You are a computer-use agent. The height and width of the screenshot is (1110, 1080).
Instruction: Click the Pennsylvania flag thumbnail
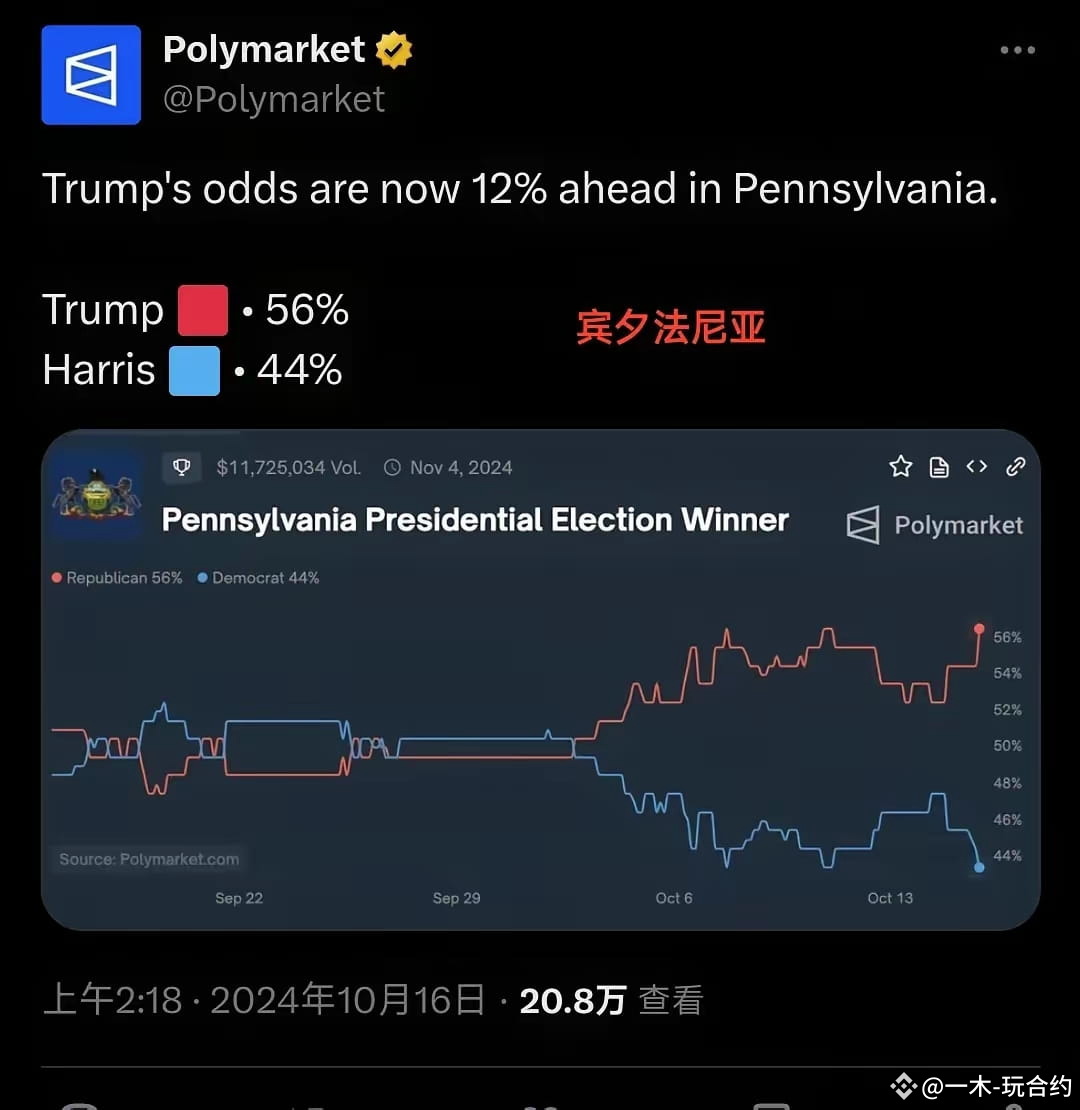point(95,495)
